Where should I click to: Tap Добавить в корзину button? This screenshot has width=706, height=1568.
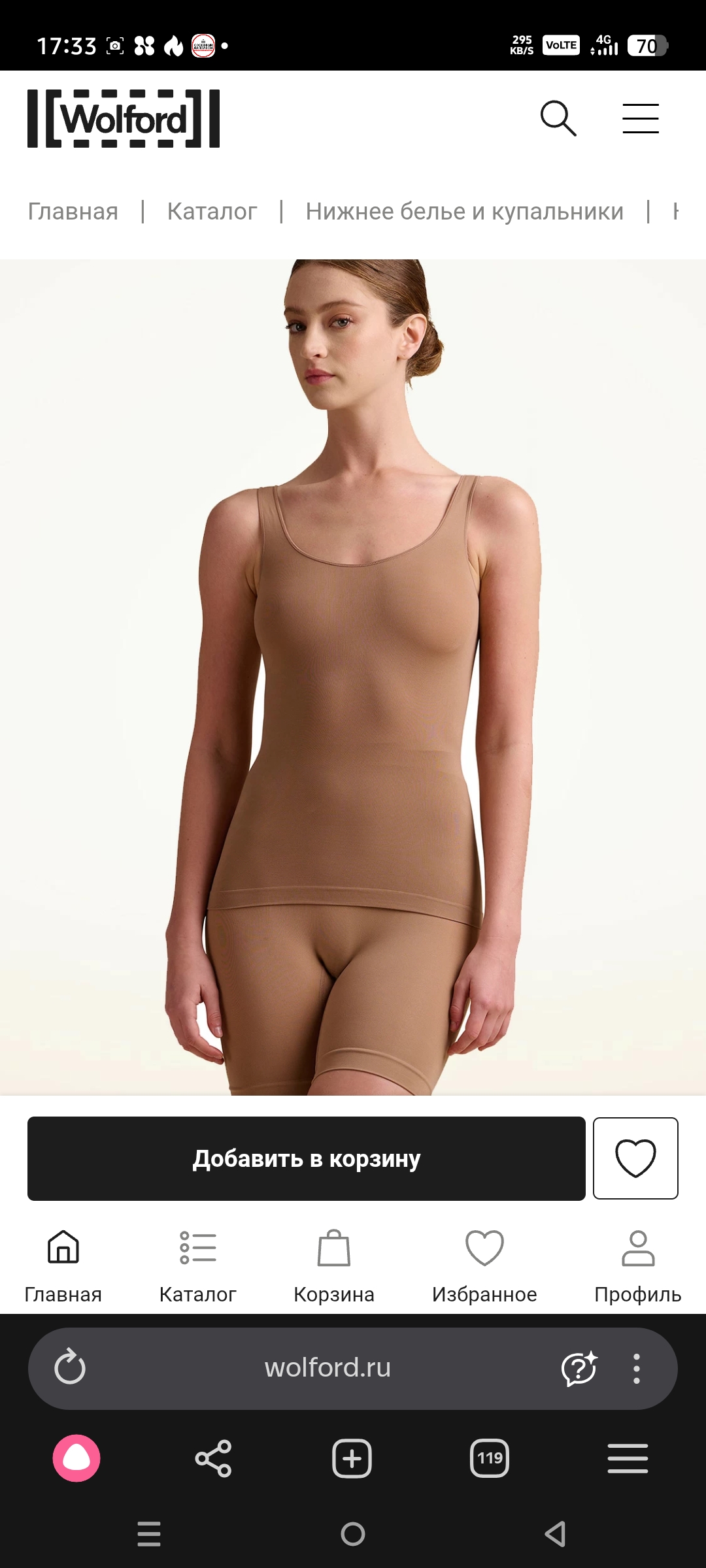306,1158
